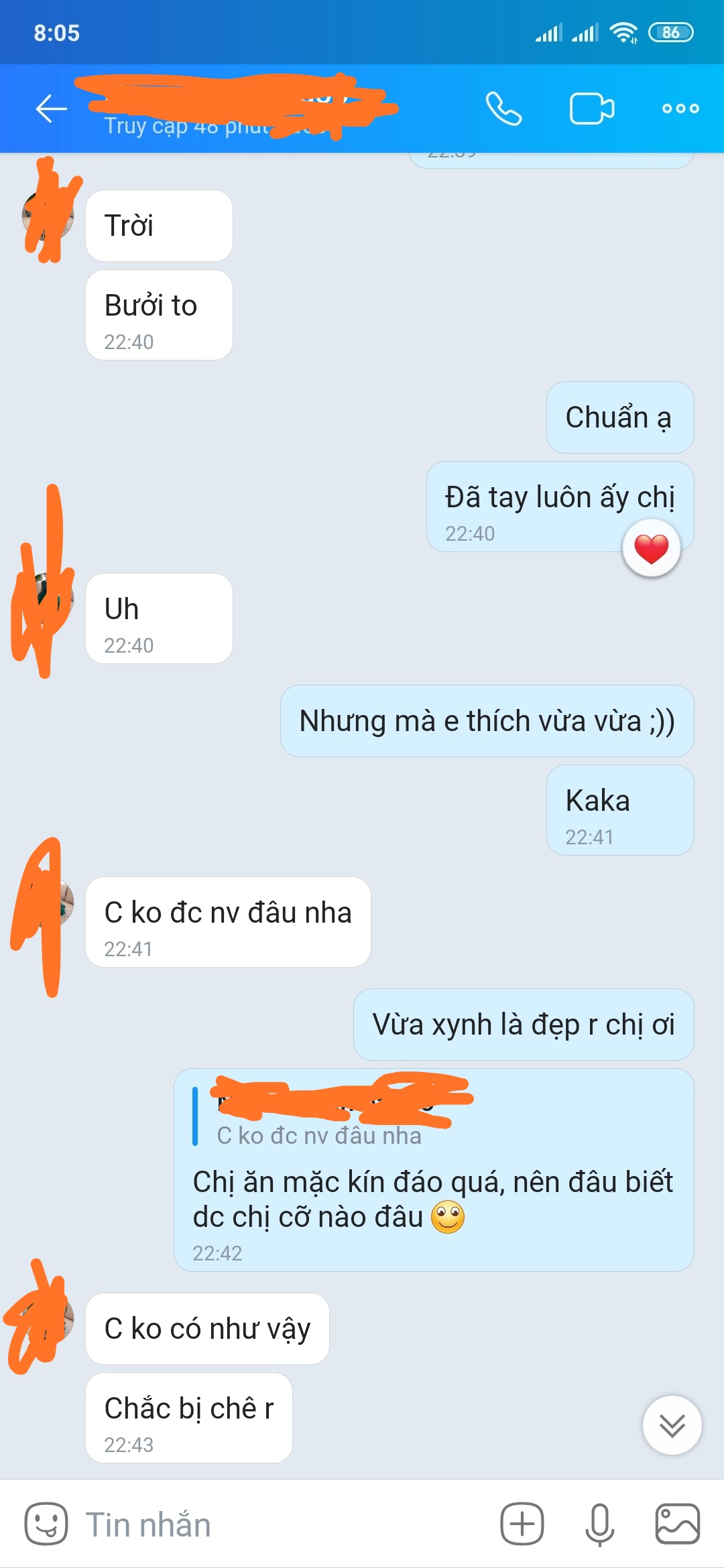
Task: Start a video call
Action: [591, 109]
